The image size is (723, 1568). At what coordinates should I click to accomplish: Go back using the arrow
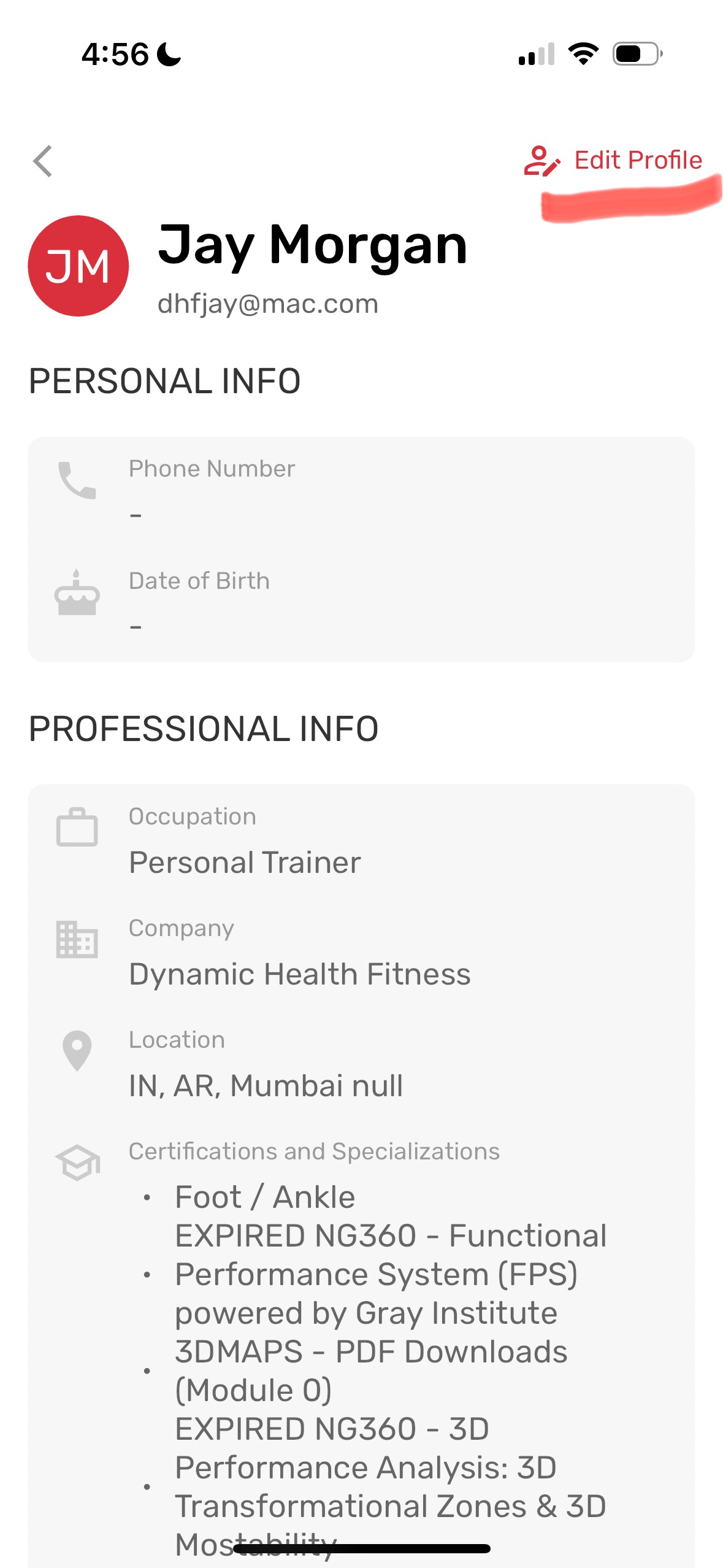(x=43, y=161)
